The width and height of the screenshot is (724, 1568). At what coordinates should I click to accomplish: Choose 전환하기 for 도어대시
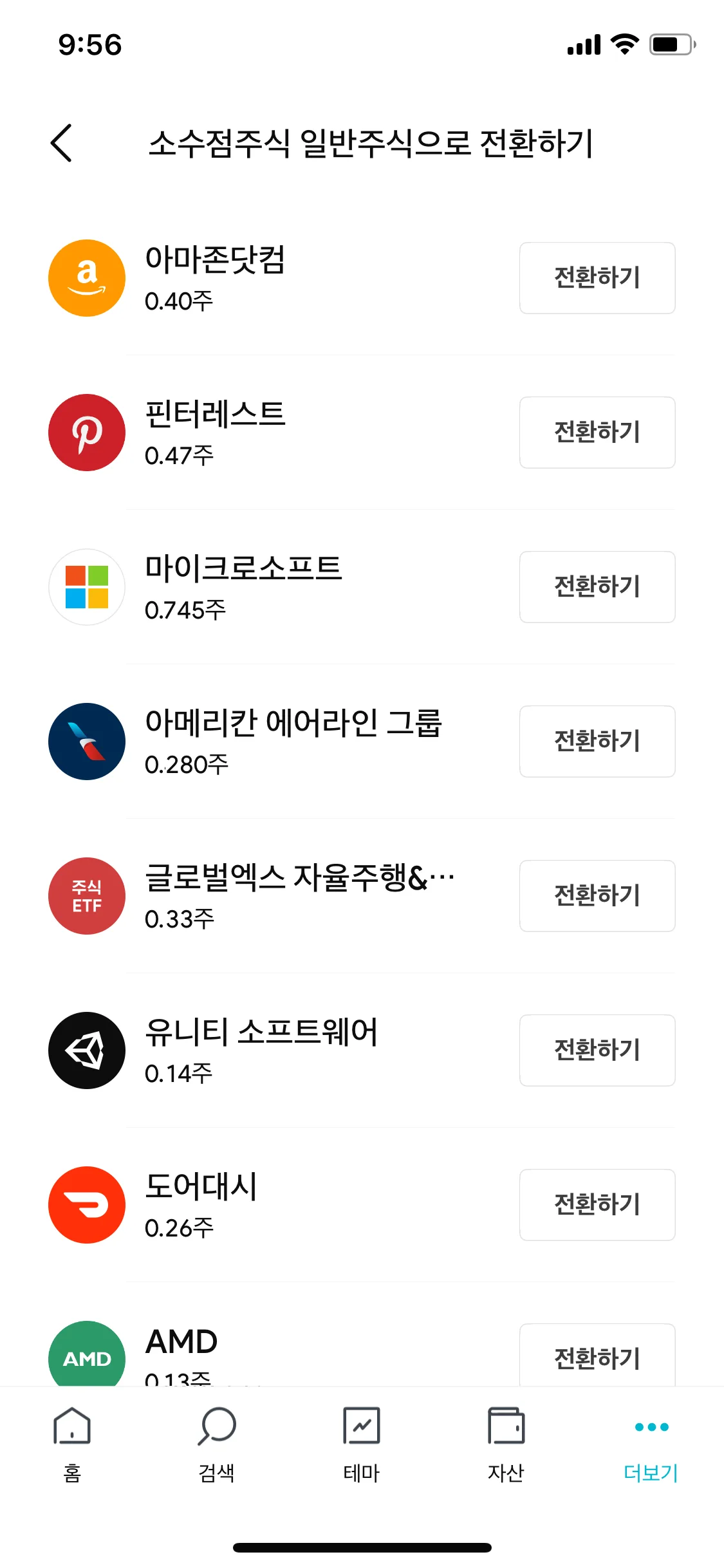coord(597,1205)
